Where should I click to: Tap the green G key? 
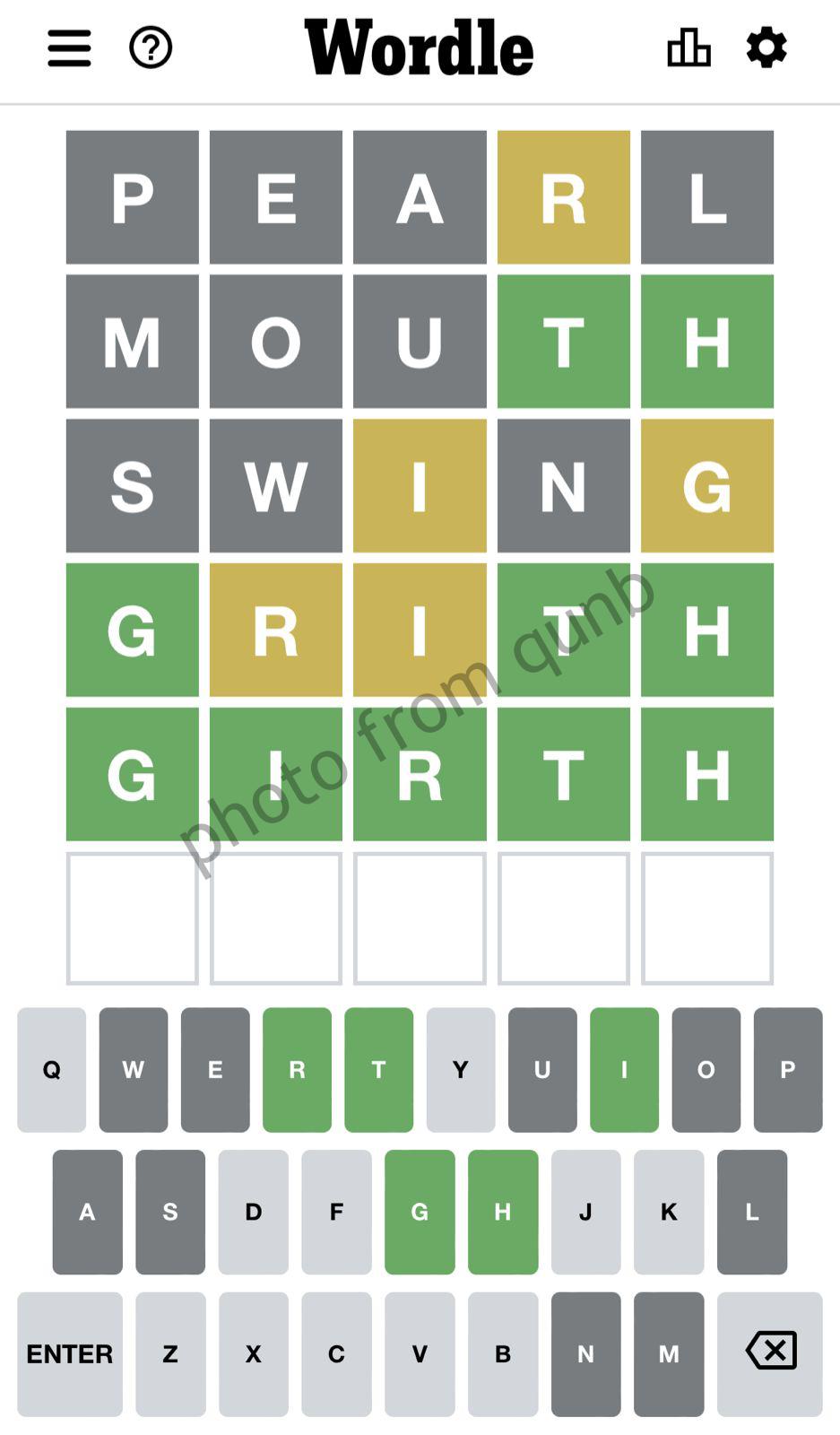[420, 1212]
